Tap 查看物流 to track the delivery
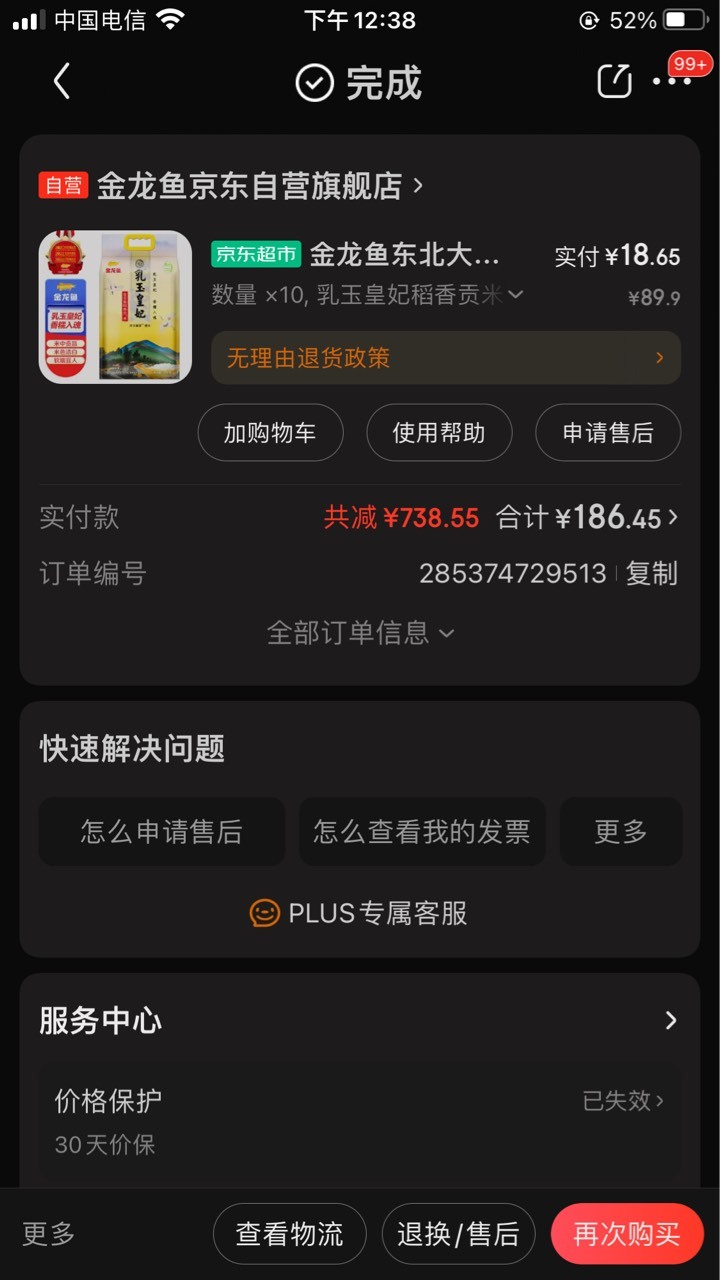This screenshot has width=720, height=1280. [x=290, y=1234]
